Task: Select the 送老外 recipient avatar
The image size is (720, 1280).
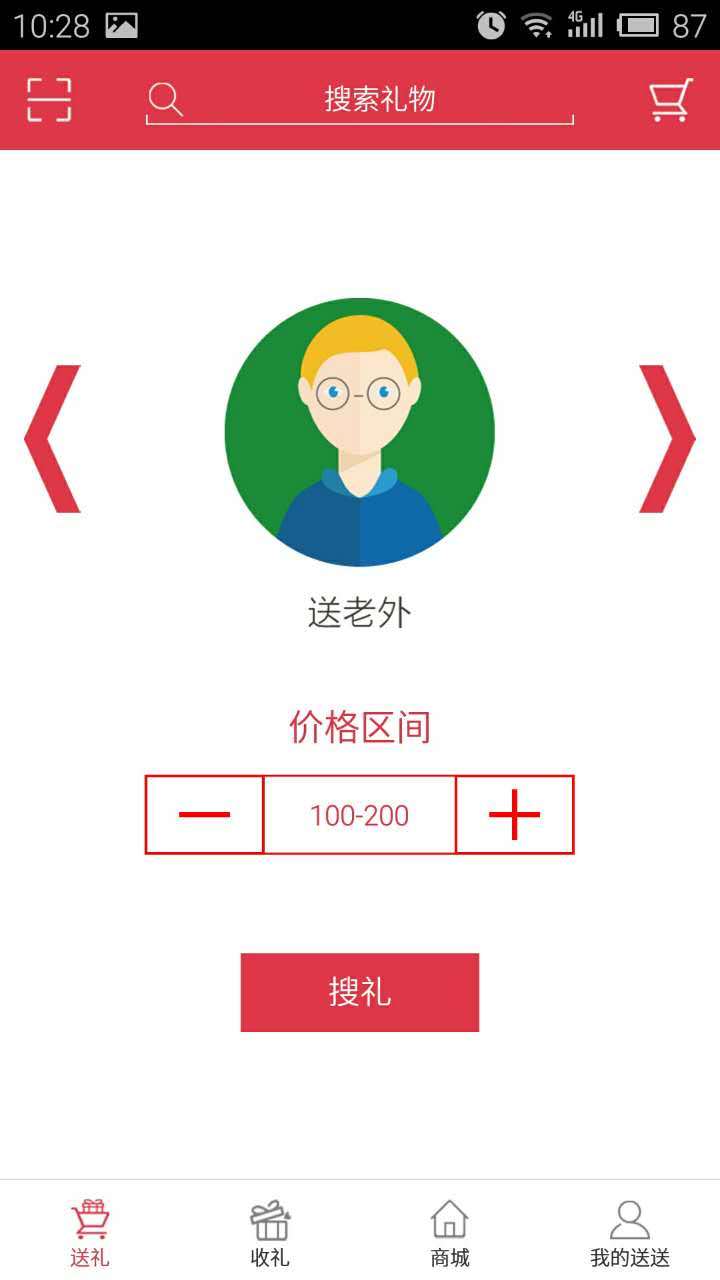Action: click(360, 433)
